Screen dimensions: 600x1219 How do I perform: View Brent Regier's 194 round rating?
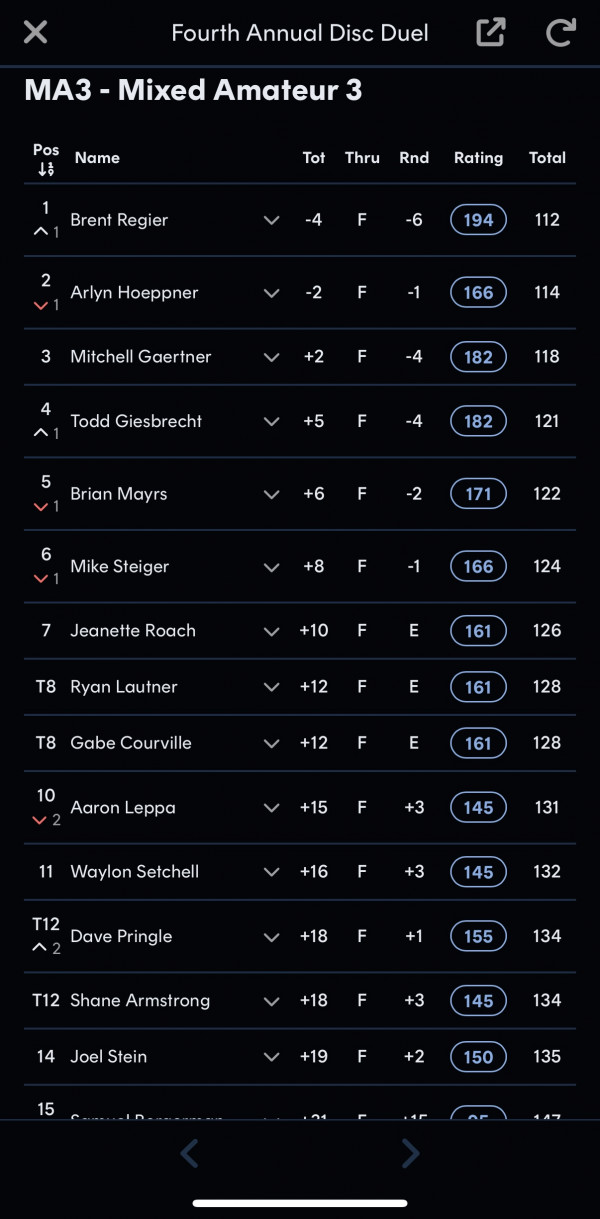(x=478, y=220)
